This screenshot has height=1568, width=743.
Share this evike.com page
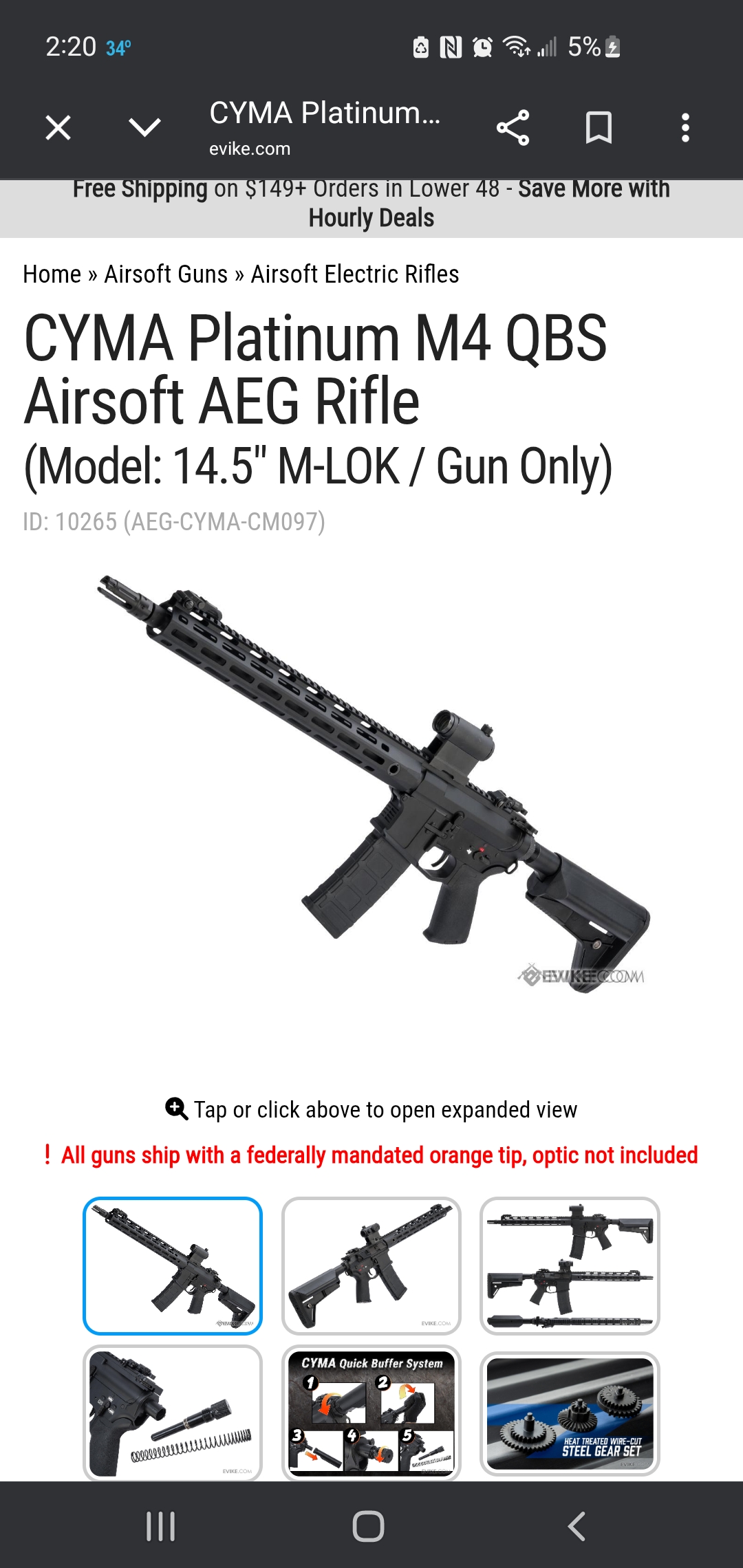point(513,128)
